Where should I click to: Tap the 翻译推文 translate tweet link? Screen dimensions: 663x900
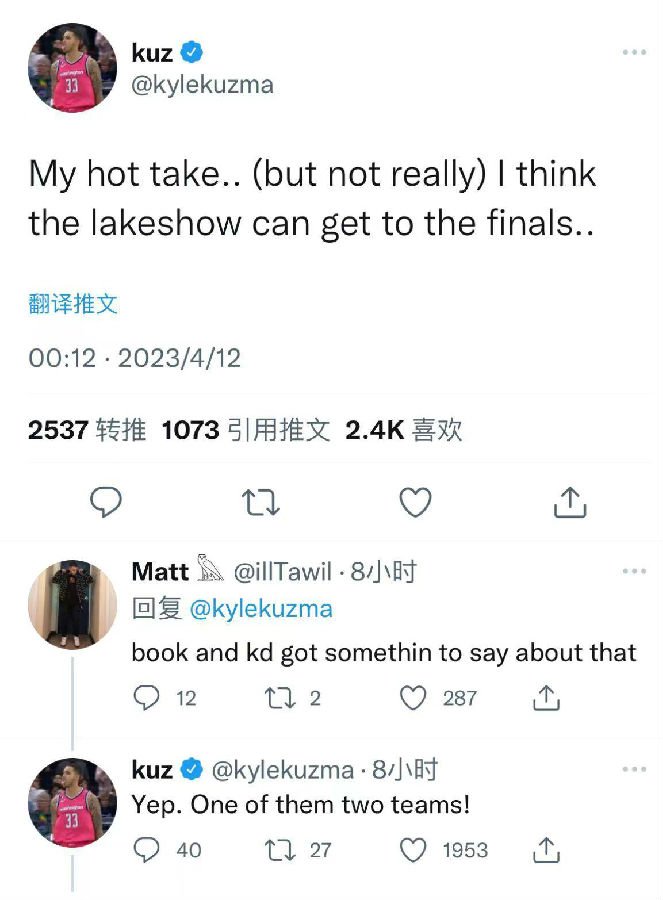coord(73,305)
